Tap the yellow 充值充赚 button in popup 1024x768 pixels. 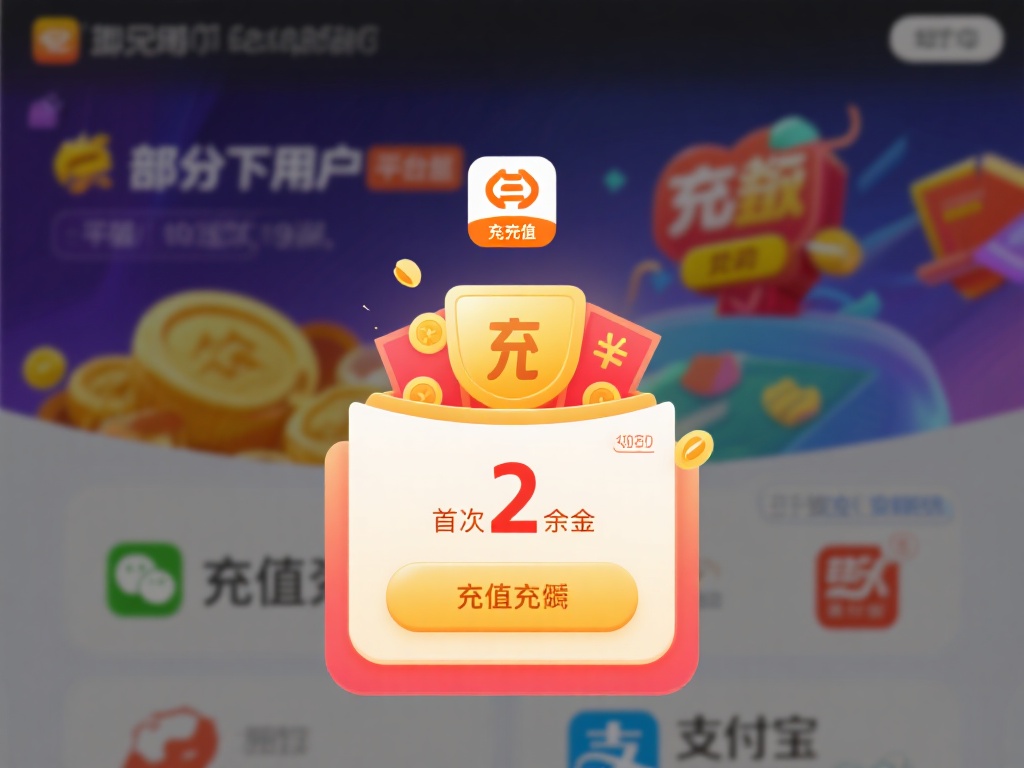click(x=512, y=597)
